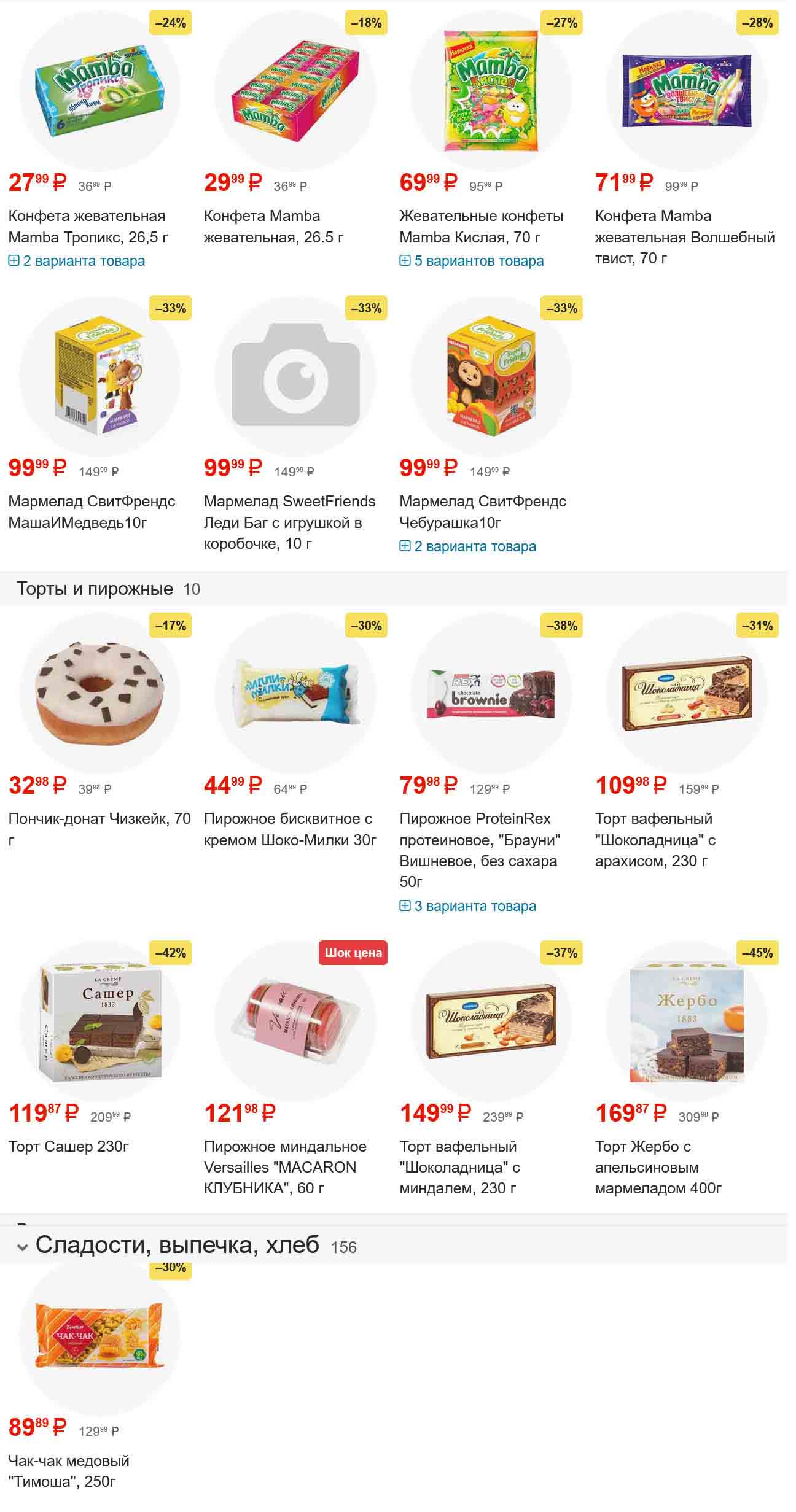Open SweetFriends Леди Баг marmalade product
This screenshot has width=796, height=1512.
(x=289, y=522)
